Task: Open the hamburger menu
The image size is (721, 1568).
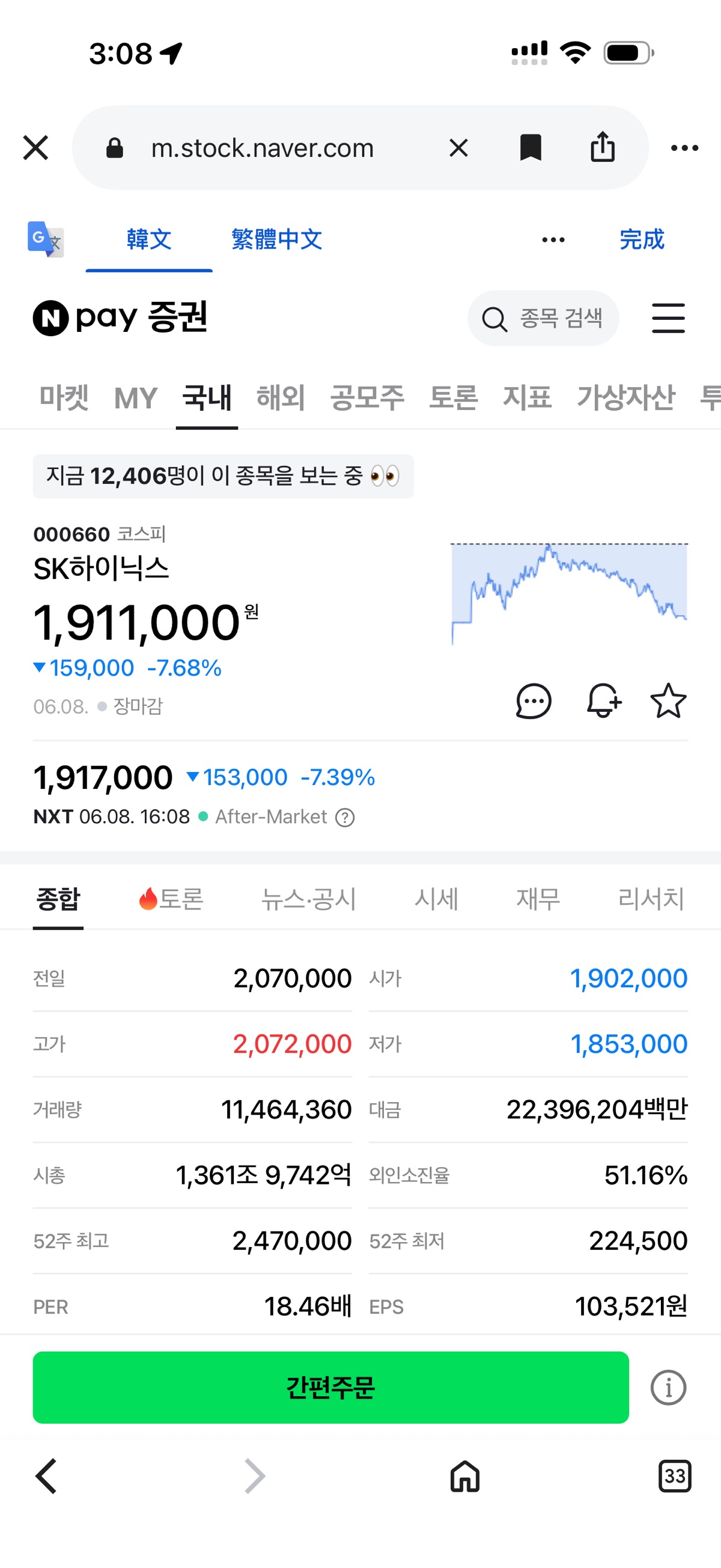Action: pyautogui.click(x=668, y=318)
